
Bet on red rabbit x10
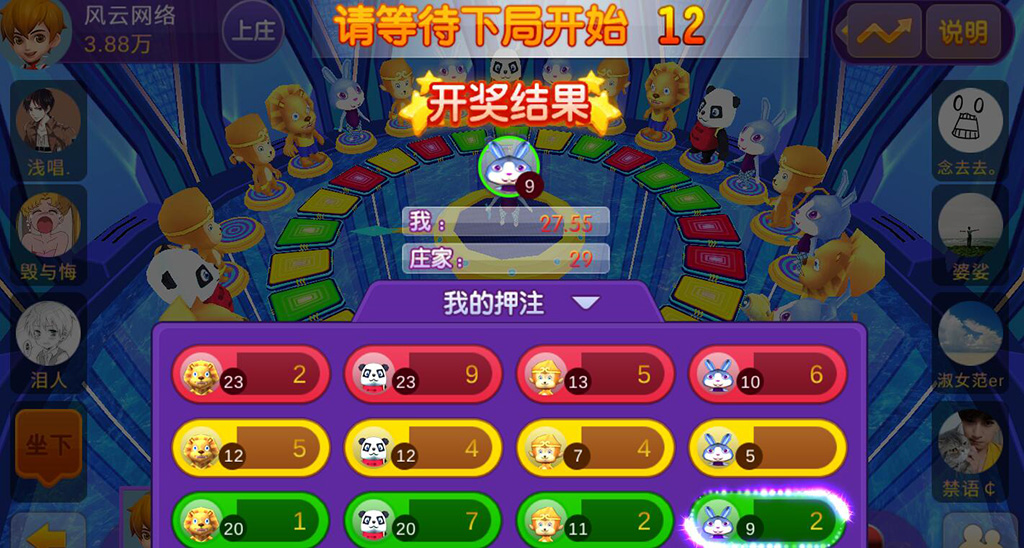pyautogui.click(x=767, y=375)
